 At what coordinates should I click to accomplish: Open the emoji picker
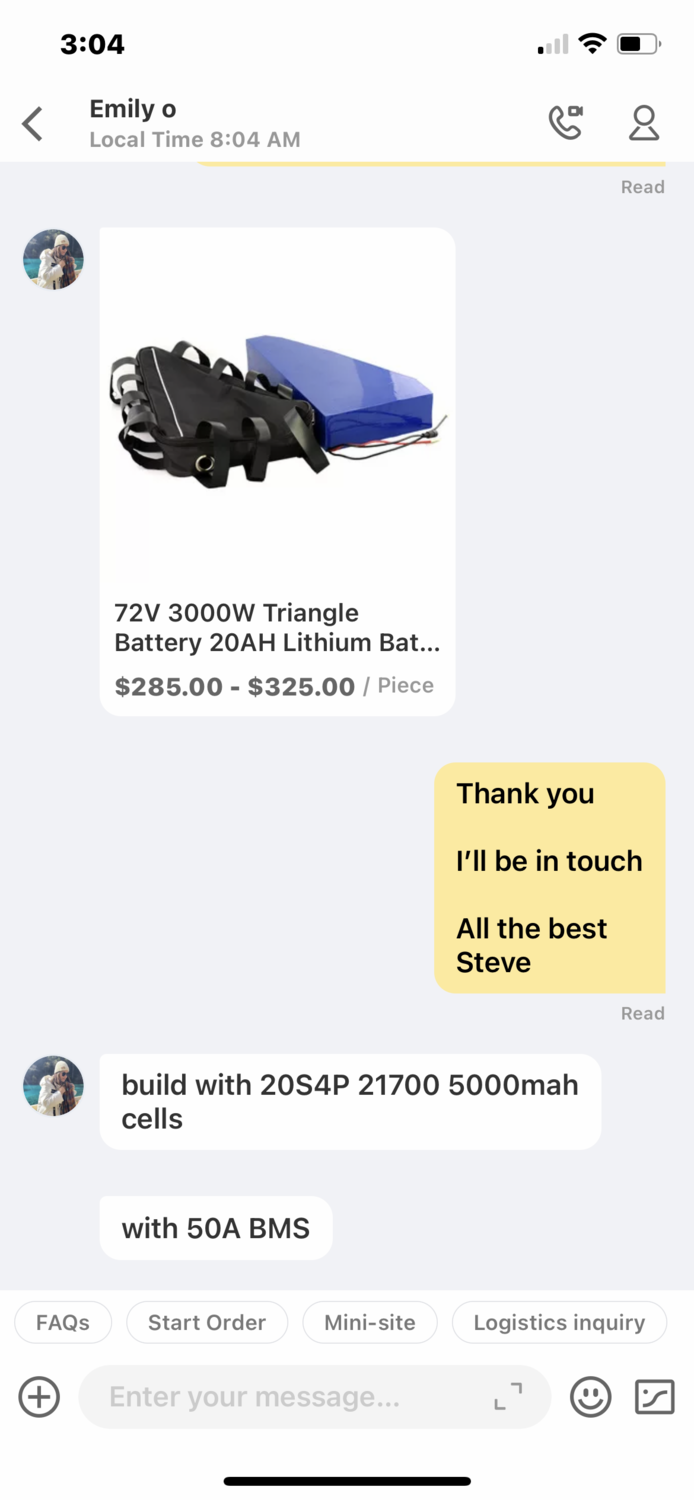[590, 1396]
